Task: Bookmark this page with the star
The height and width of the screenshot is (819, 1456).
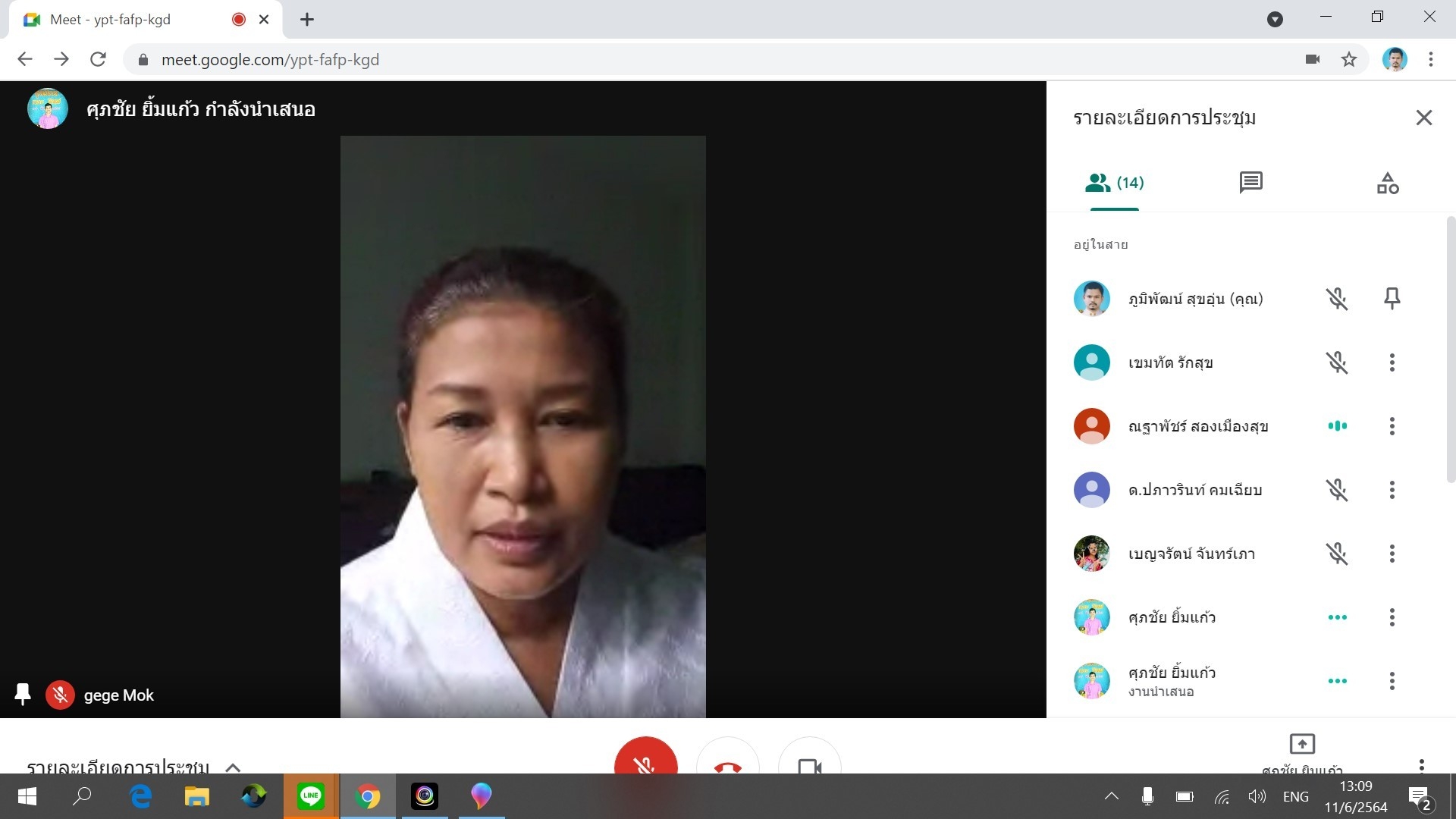Action: (1348, 59)
